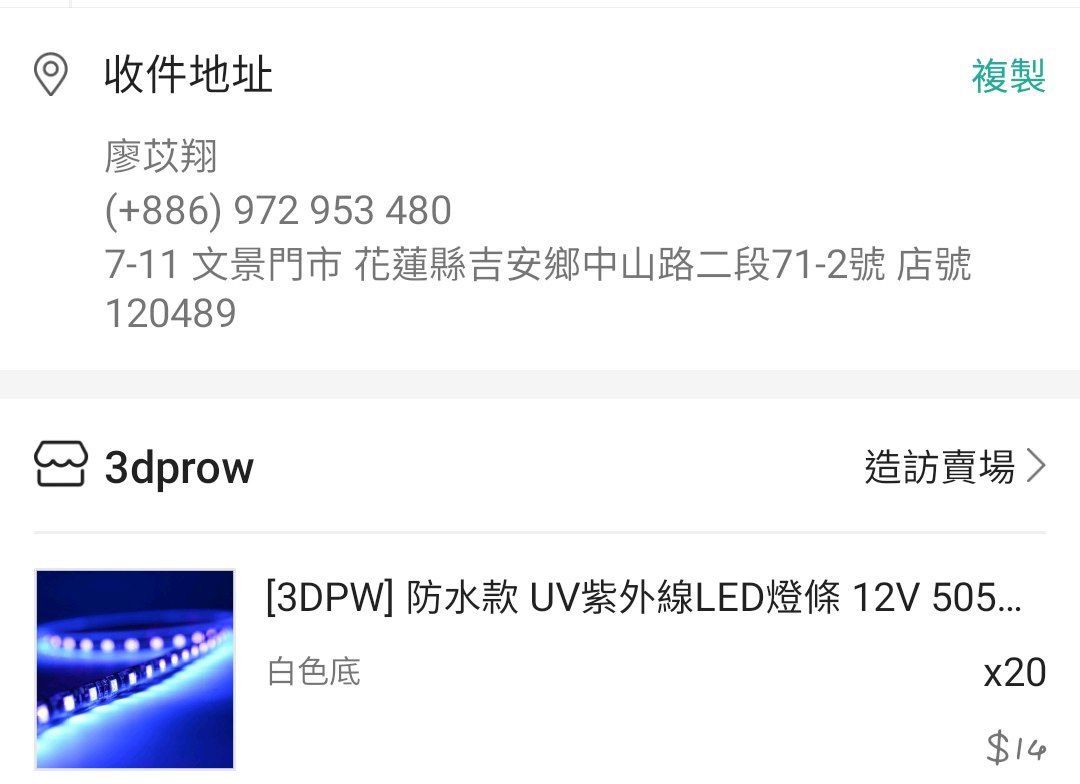Image resolution: width=1080 pixels, height=784 pixels.
Task: Copy the shipping address with 複製
Action: click(1008, 76)
